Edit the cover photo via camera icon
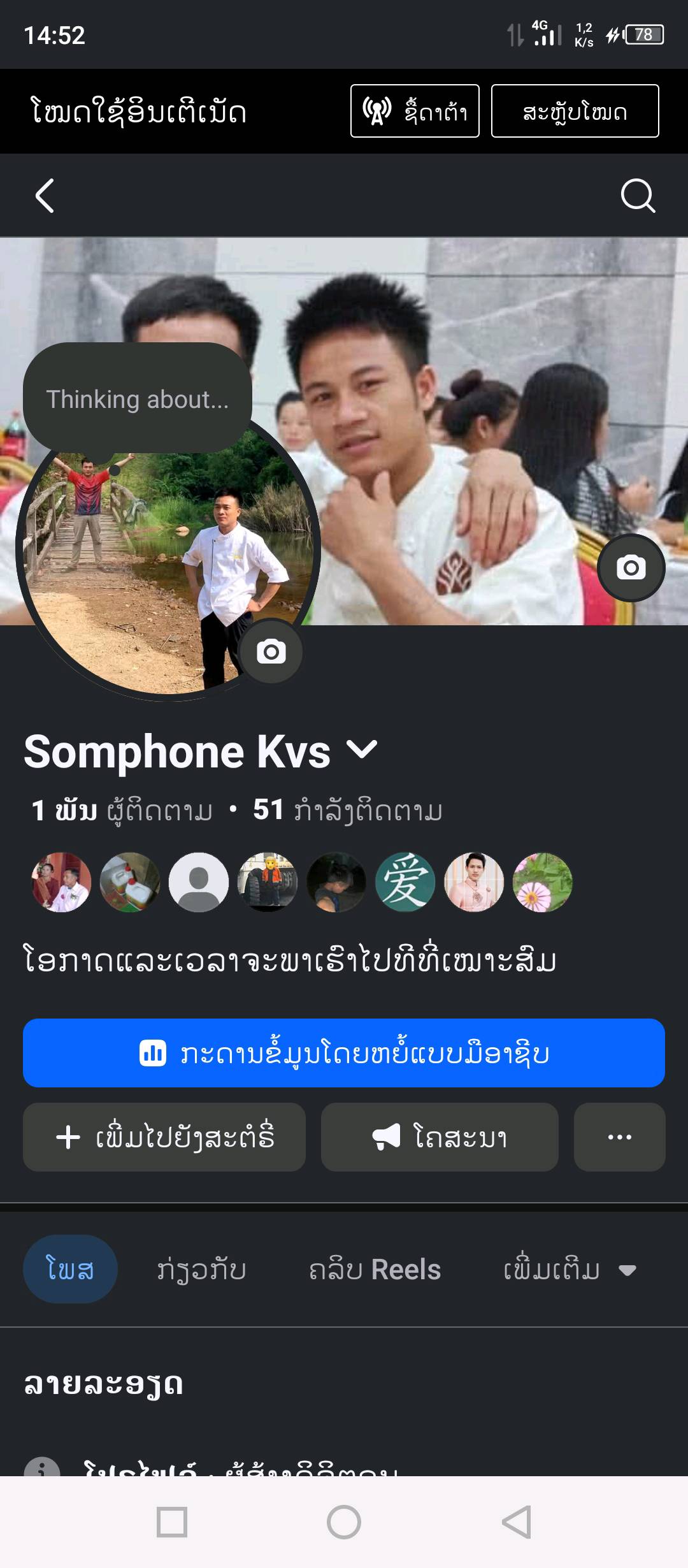 631,567
